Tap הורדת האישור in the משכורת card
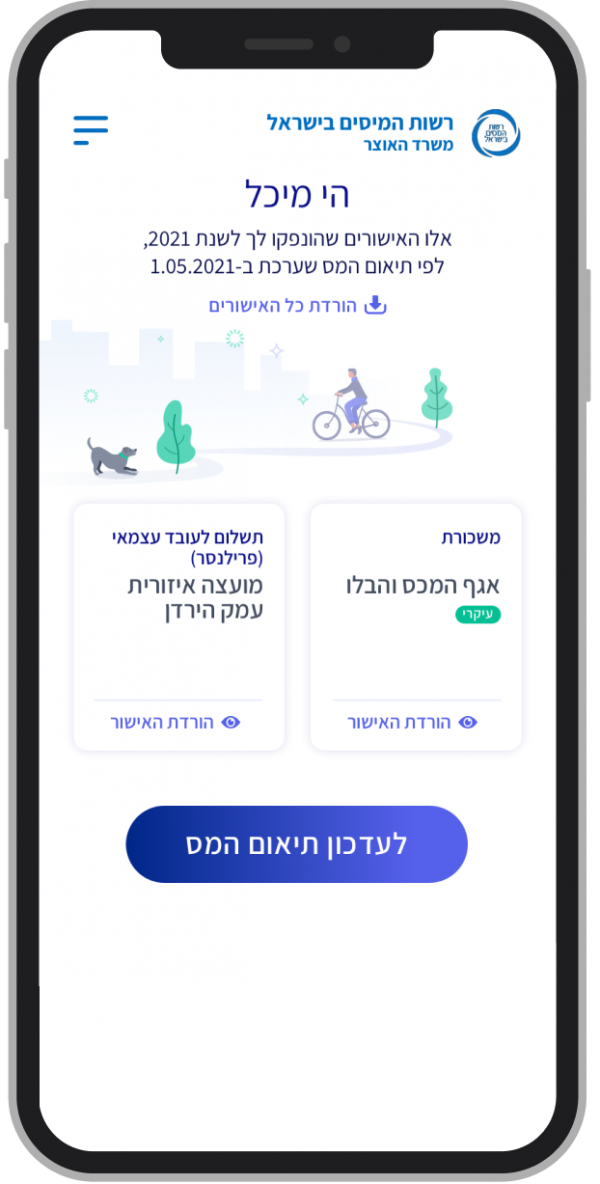The height and width of the screenshot is (1184, 600). 412,722
